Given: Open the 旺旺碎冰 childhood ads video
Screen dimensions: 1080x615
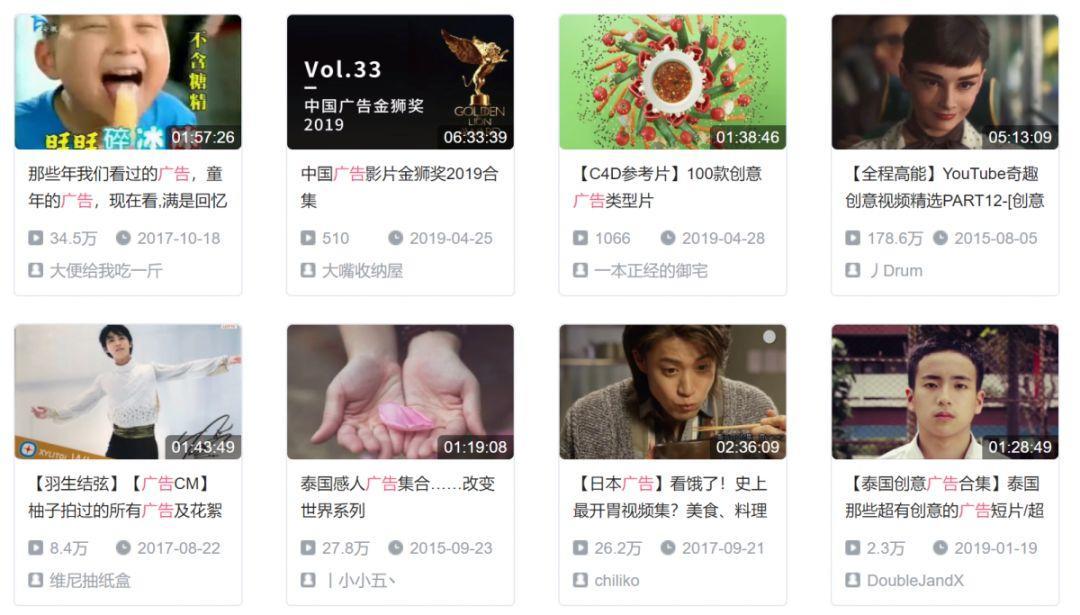Looking at the screenshot, I should click(127, 82).
